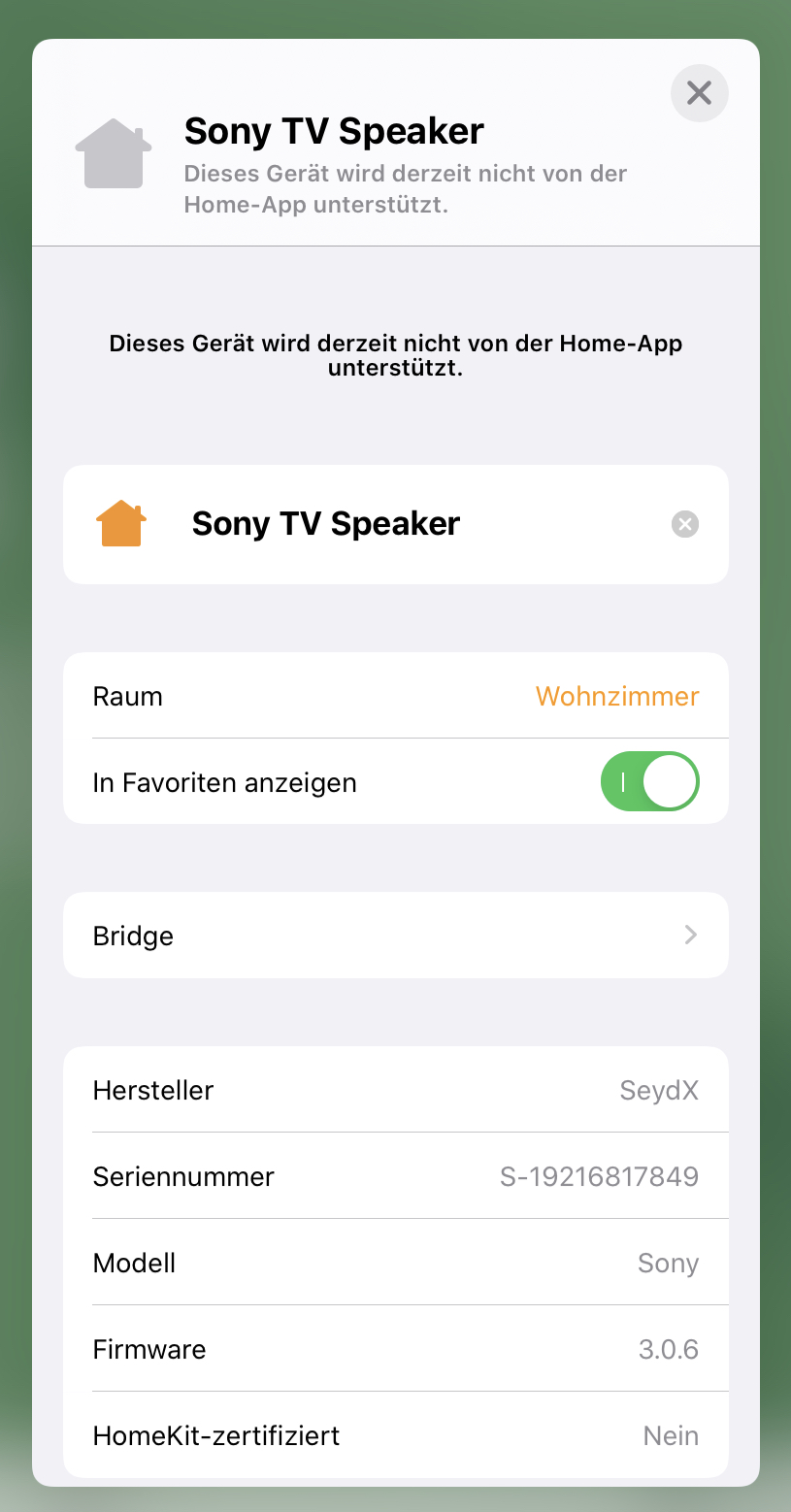Disable In Favoriten anzeigen
791x1512 pixels.
pyautogui.click(x=649, y=782)
